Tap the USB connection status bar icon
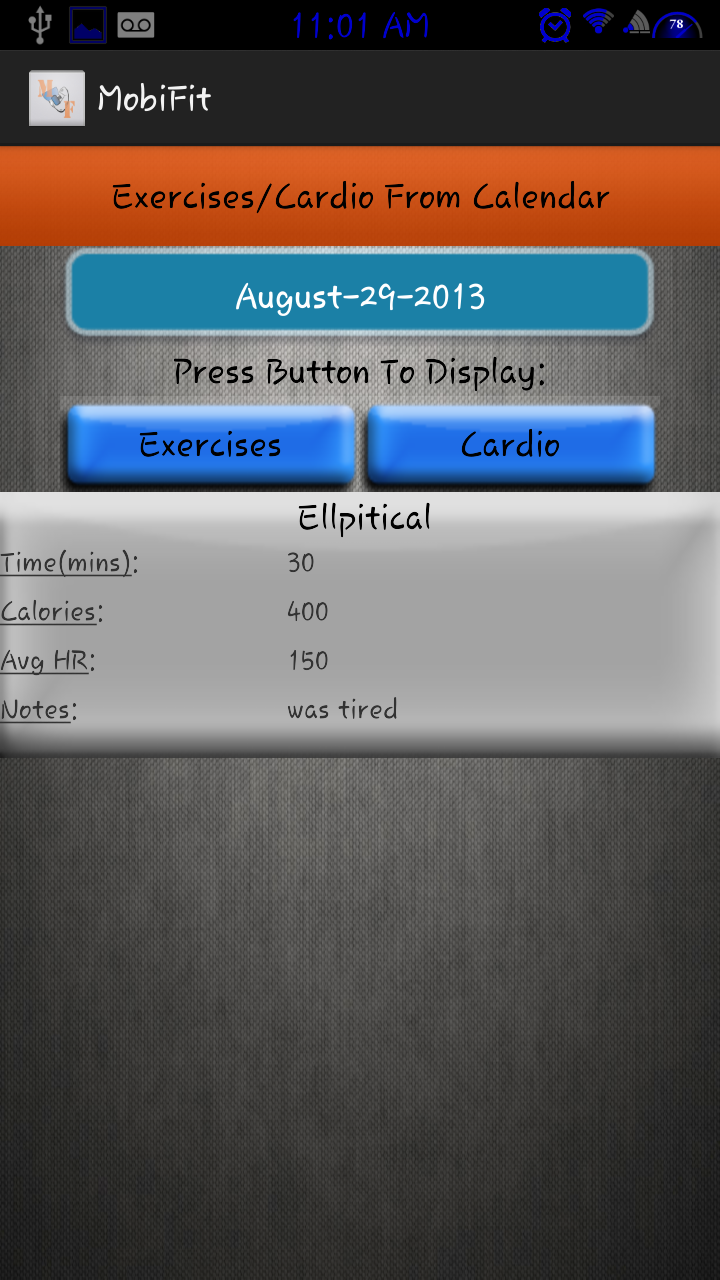Image resolution: width=720 pixels, height=1280 pixels. coord(40,24)
